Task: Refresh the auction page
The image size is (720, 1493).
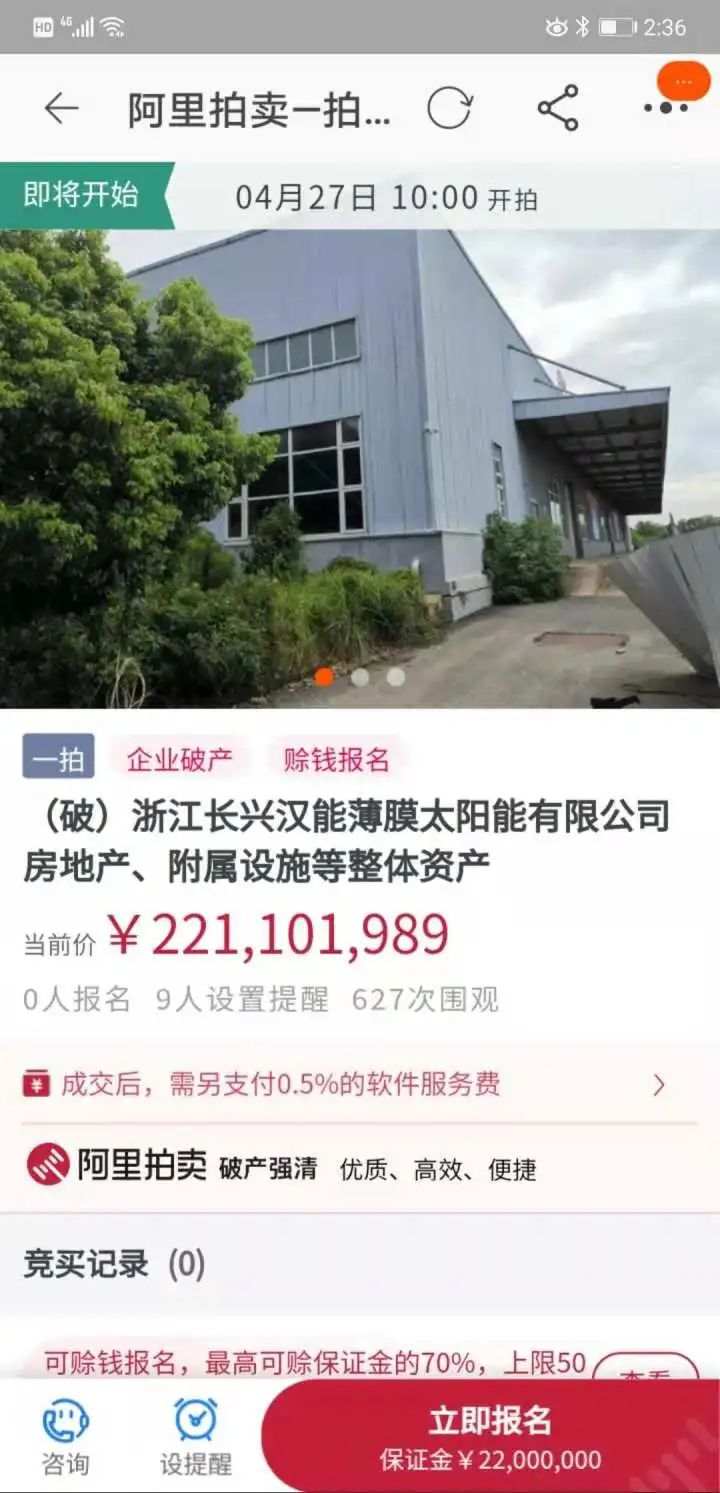Action: coord(449,108)
